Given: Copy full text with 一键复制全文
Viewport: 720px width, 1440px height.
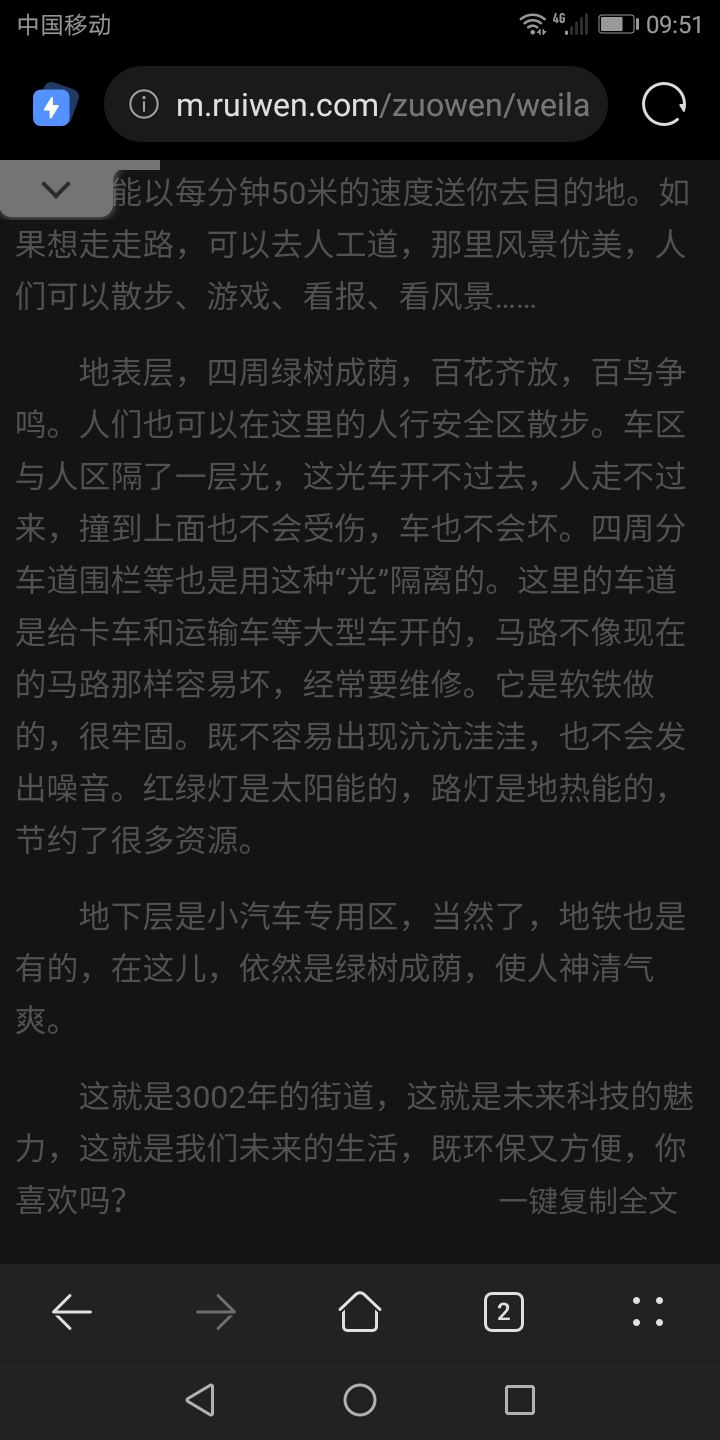Looking at the screenshot, I should (588, 1200).
